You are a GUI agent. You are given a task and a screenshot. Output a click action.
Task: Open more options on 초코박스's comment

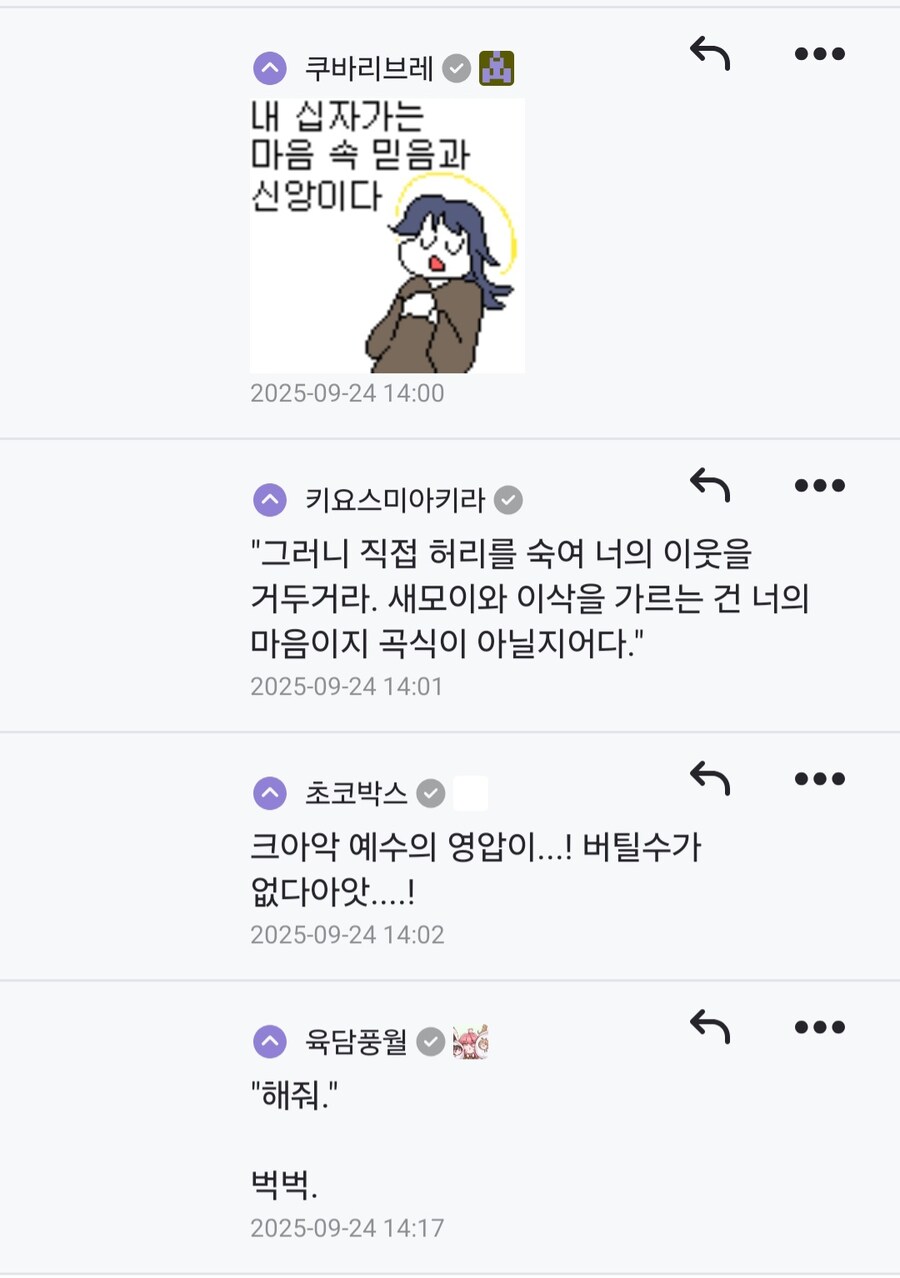pos(820,779)
